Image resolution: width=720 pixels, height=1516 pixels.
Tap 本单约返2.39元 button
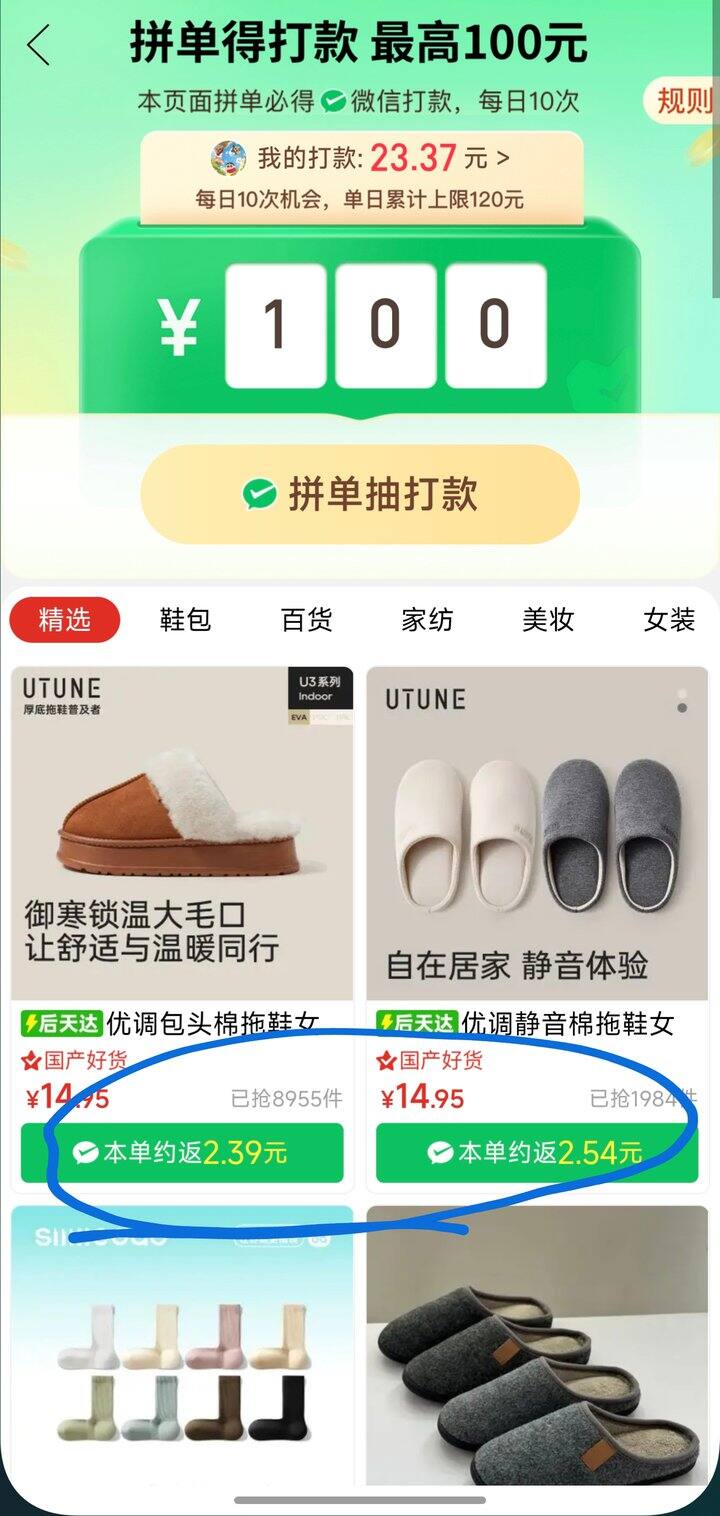point(182,1153)
